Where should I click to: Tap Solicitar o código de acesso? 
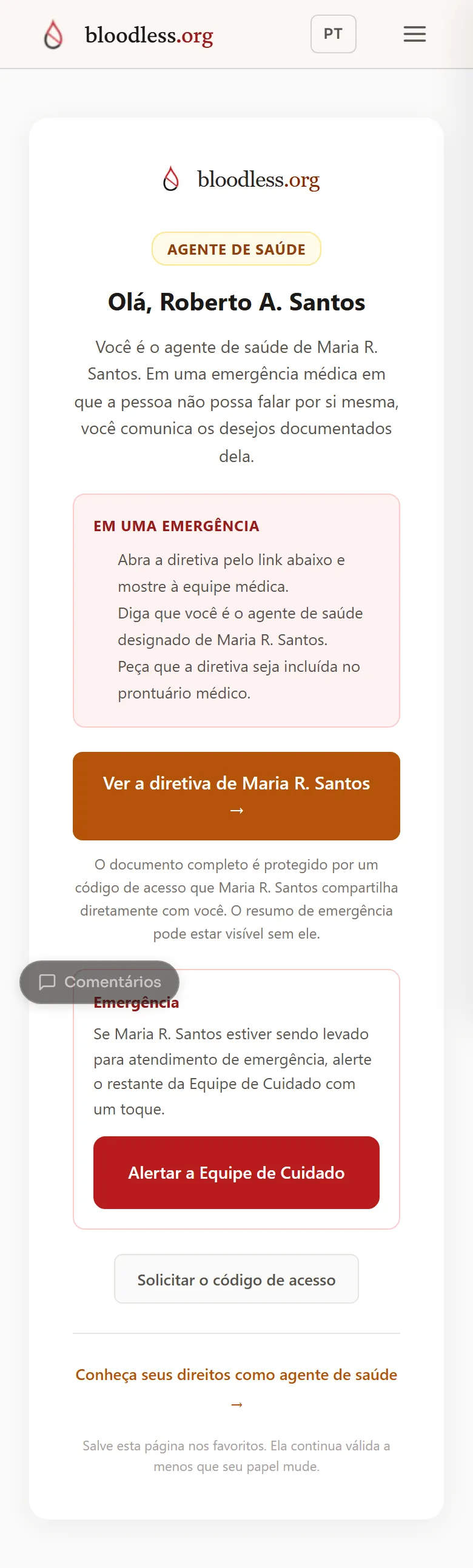pos(236,1279)
